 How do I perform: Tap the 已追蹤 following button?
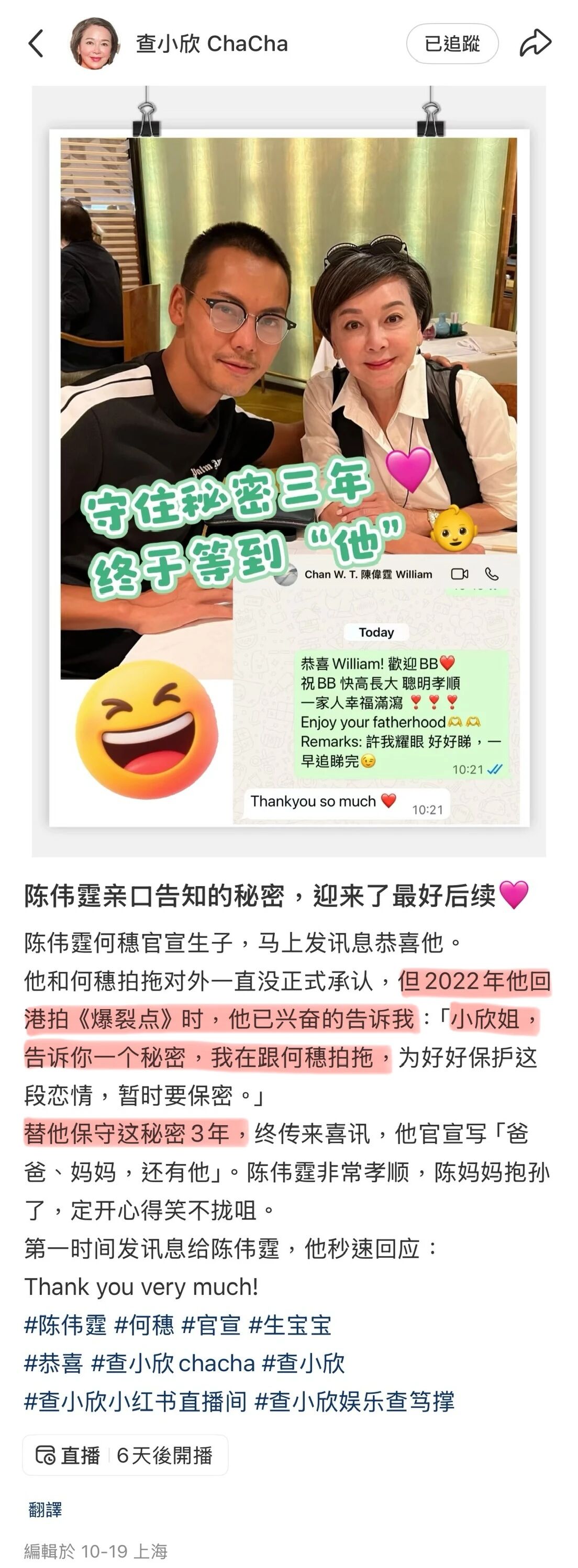pyautogui.click(x=452, y=44)
